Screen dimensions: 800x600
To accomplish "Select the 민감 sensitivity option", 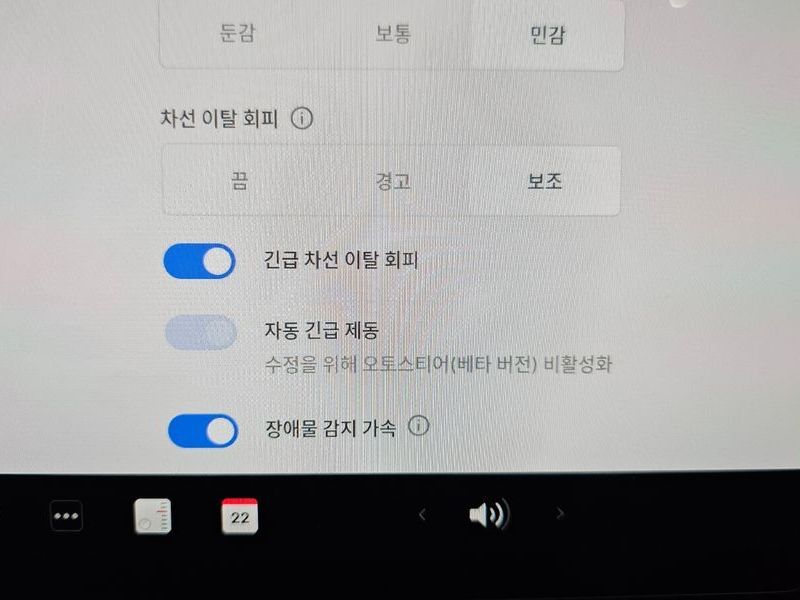I will (x=546, y=35).
